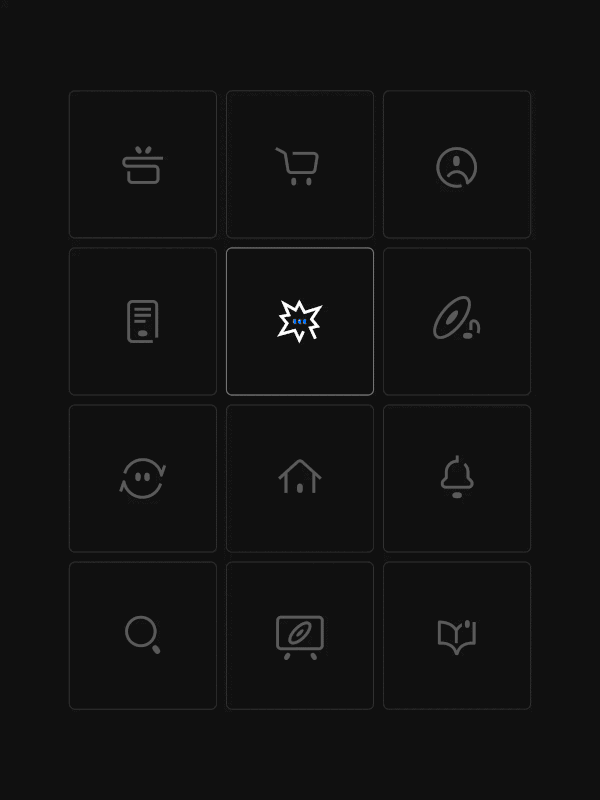The width and height of the screenshot is (600, 800).
Task: Tap the magnifying glass search icon
Action: point(143,635)
